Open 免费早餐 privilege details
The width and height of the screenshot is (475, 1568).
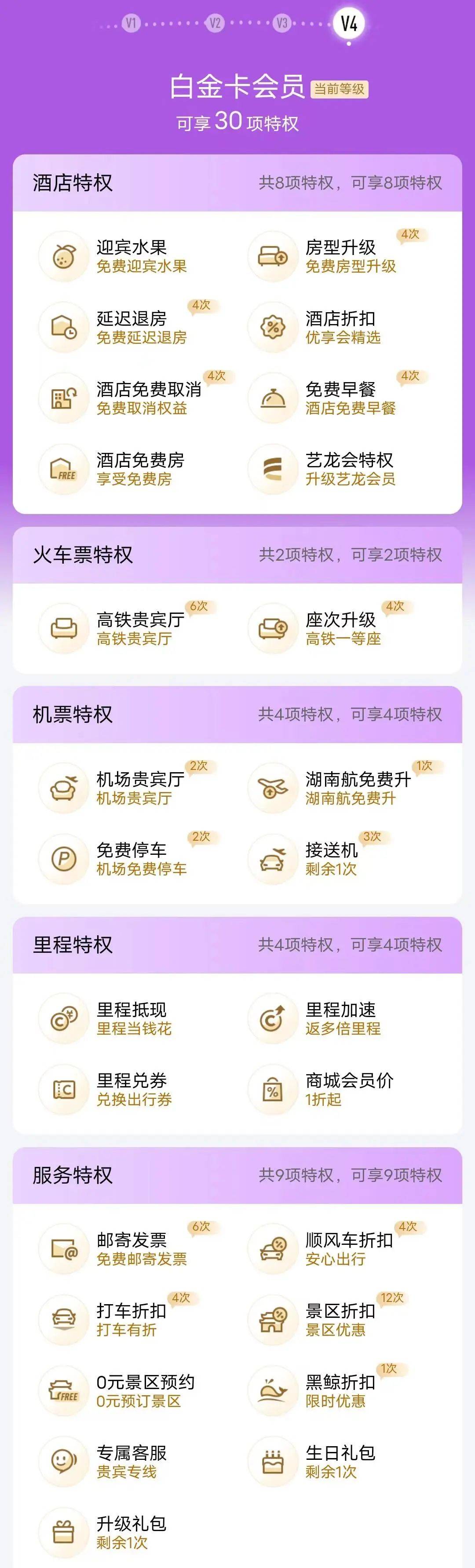click(340, 398)
